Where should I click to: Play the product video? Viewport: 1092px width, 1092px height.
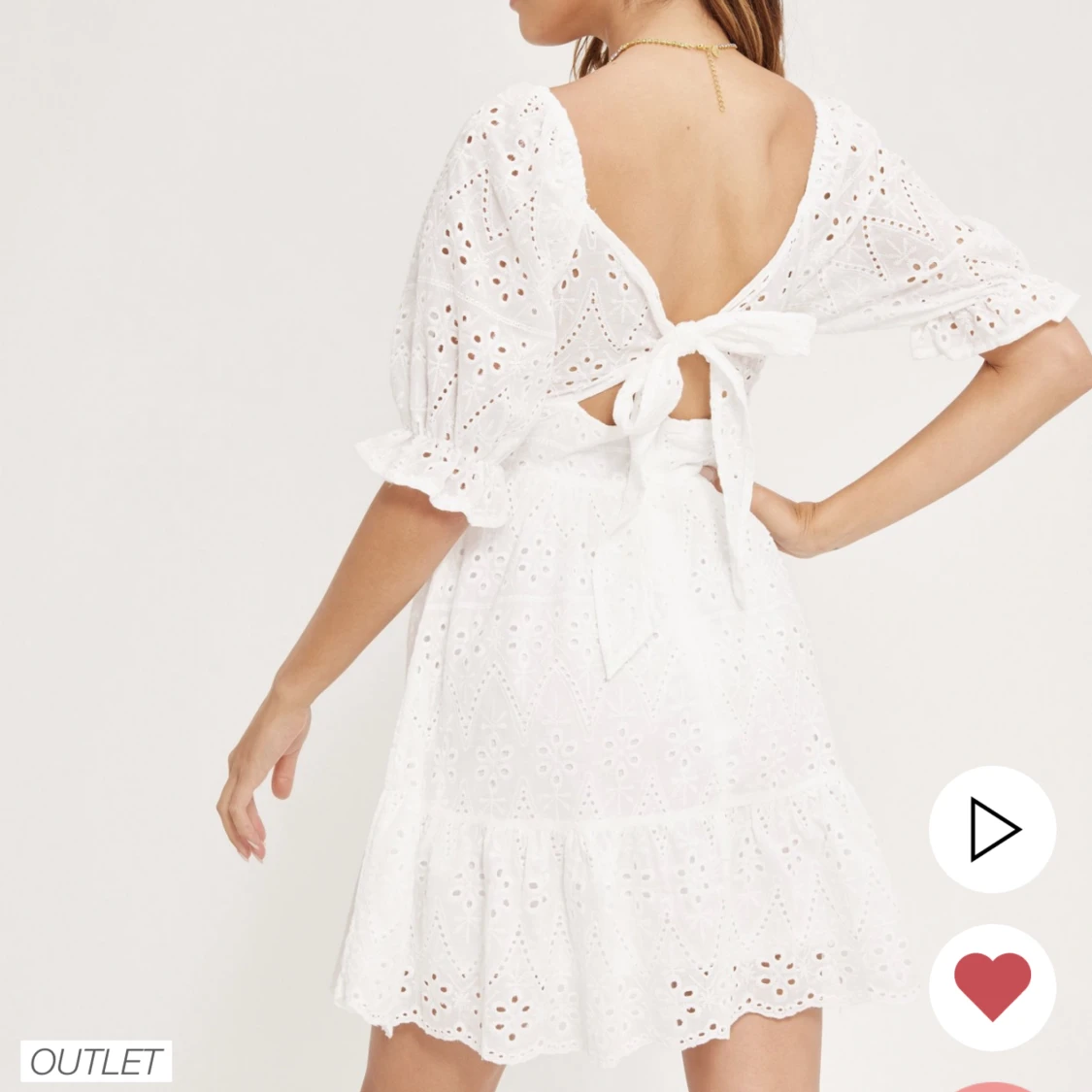tap(992, 830)
